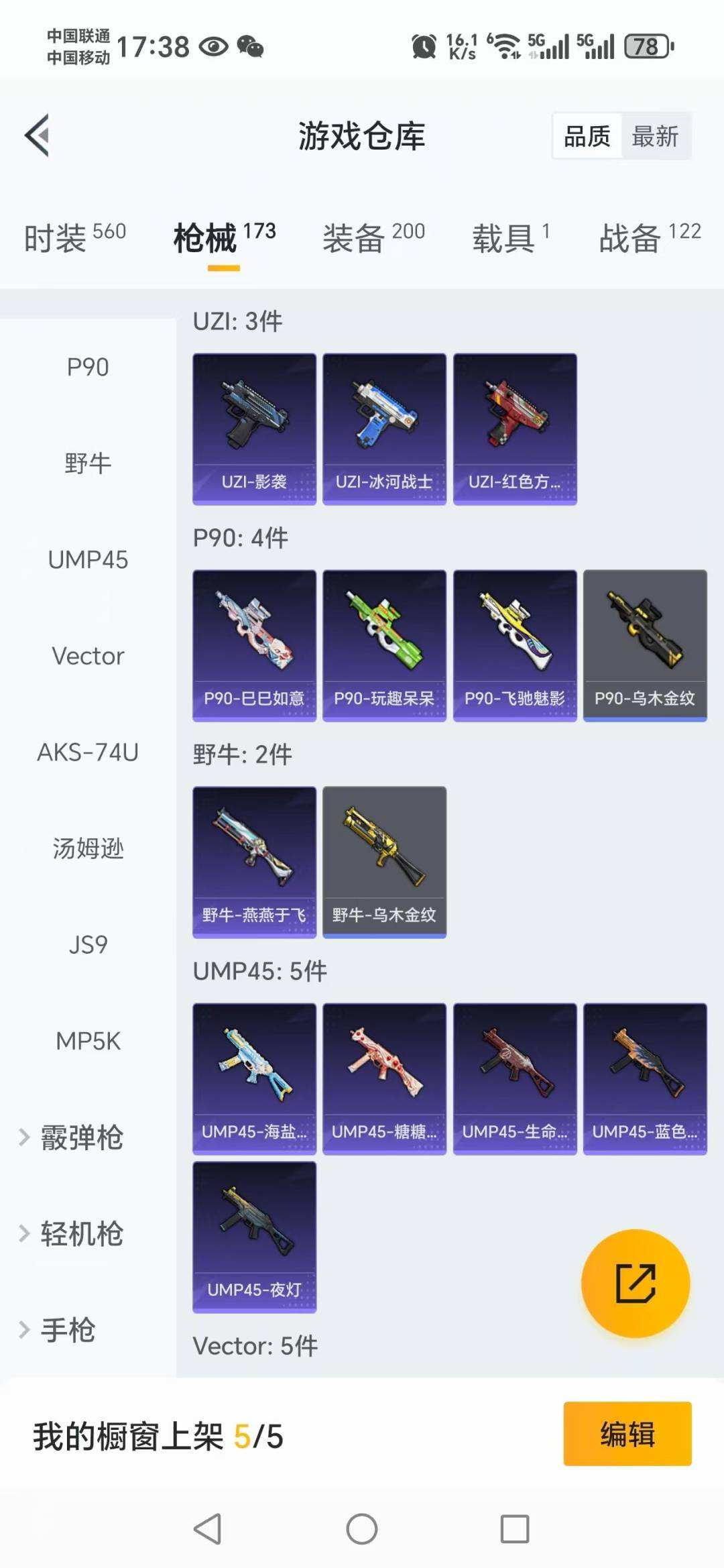The image size is (724, 1568).
Task: Select AKS-74U in the side list
Action: [x=88, y=752]
